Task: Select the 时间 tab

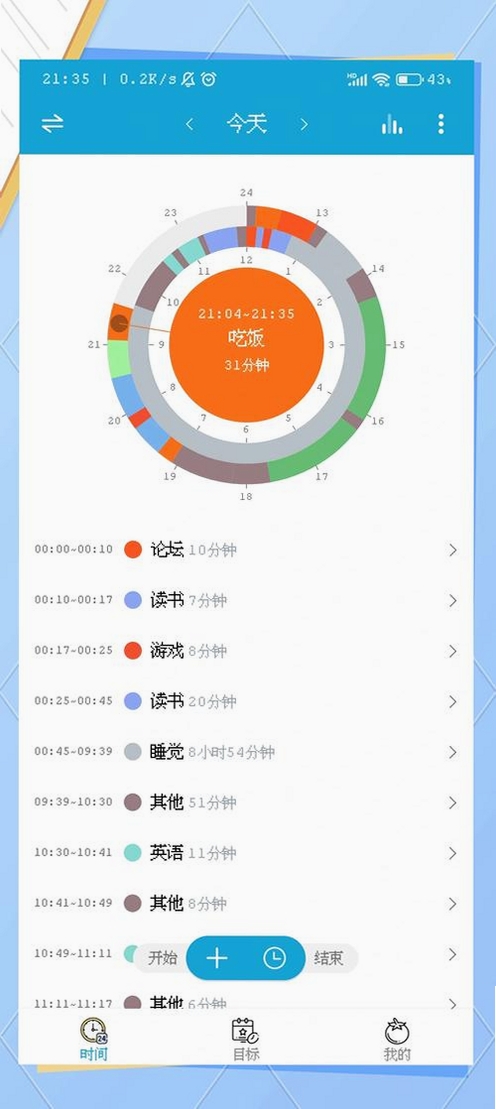Action: (93, 1040)
